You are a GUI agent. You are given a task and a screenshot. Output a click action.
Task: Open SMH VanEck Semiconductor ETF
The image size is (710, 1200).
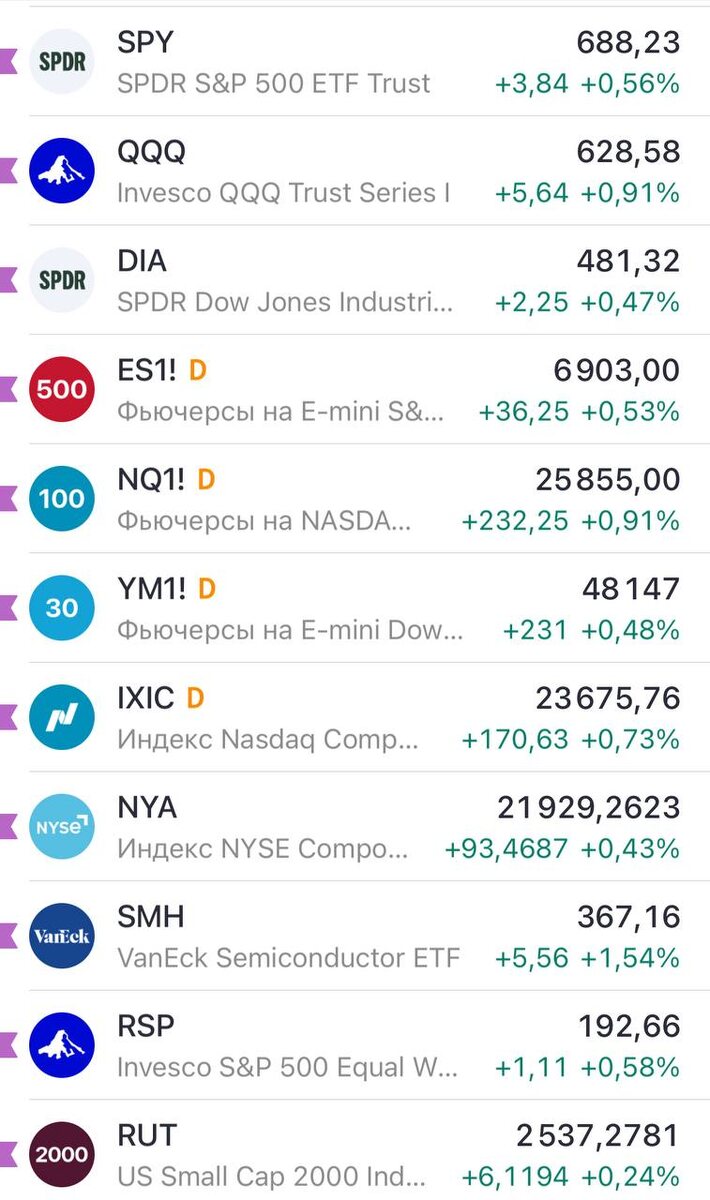pos(355,936)
